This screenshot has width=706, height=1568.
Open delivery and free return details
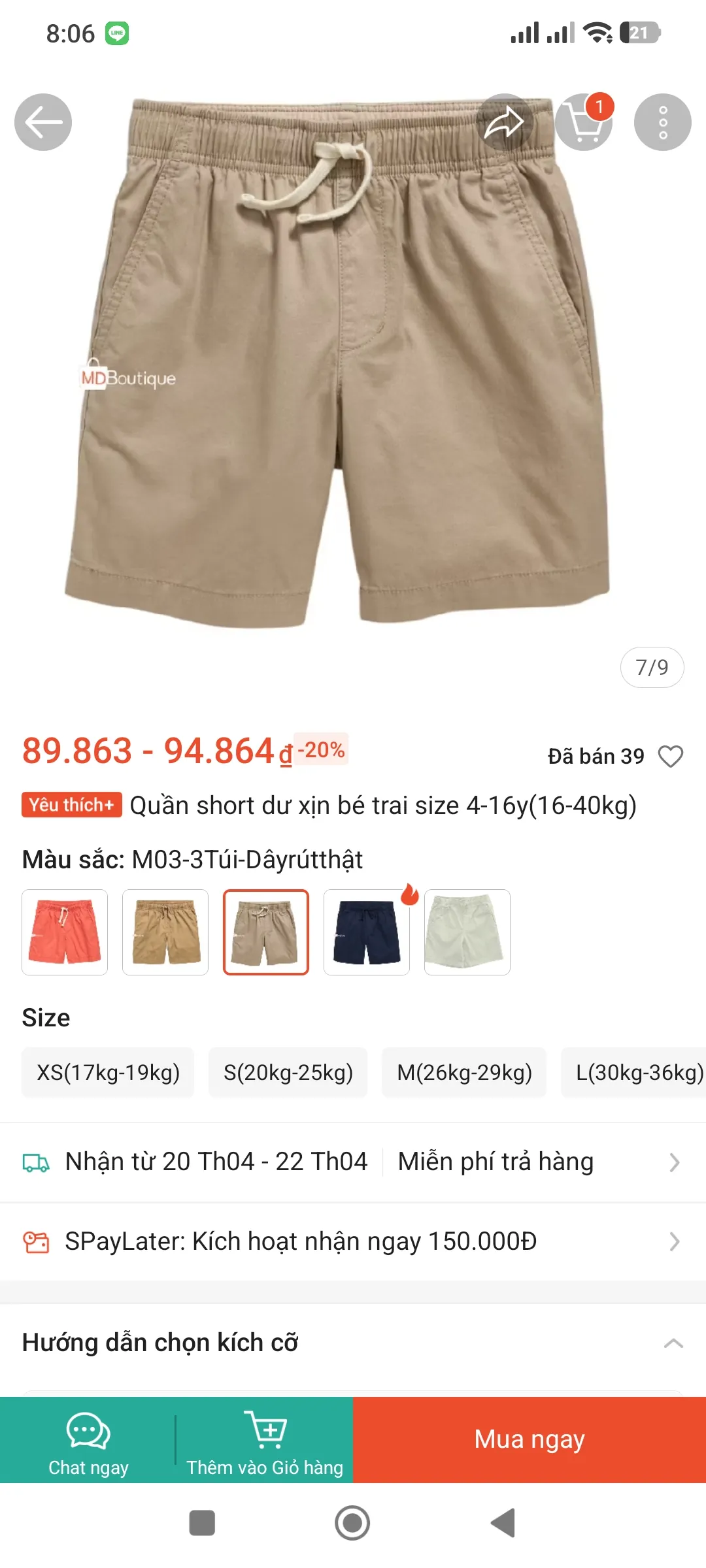click(x=353, y=1162)
